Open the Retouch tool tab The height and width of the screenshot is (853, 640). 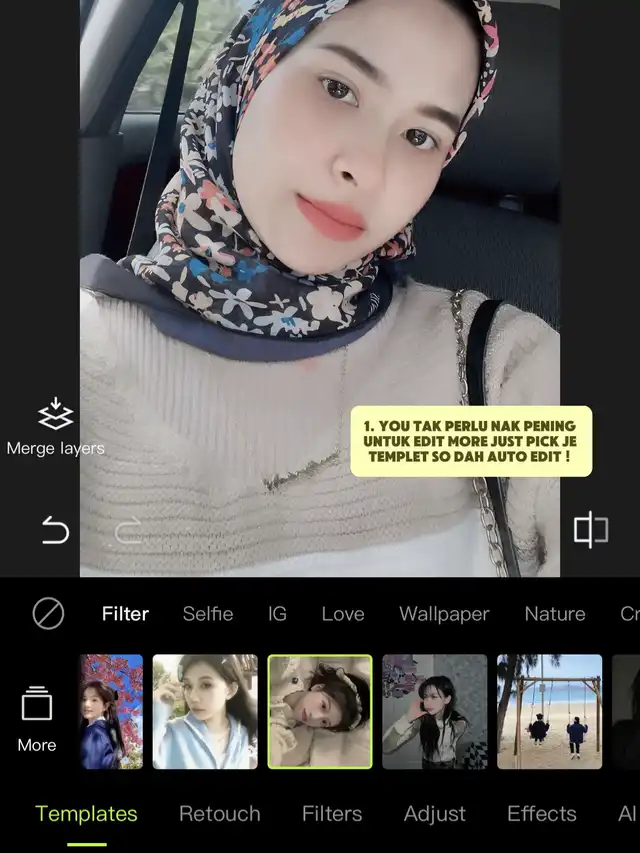pos(219,814)
